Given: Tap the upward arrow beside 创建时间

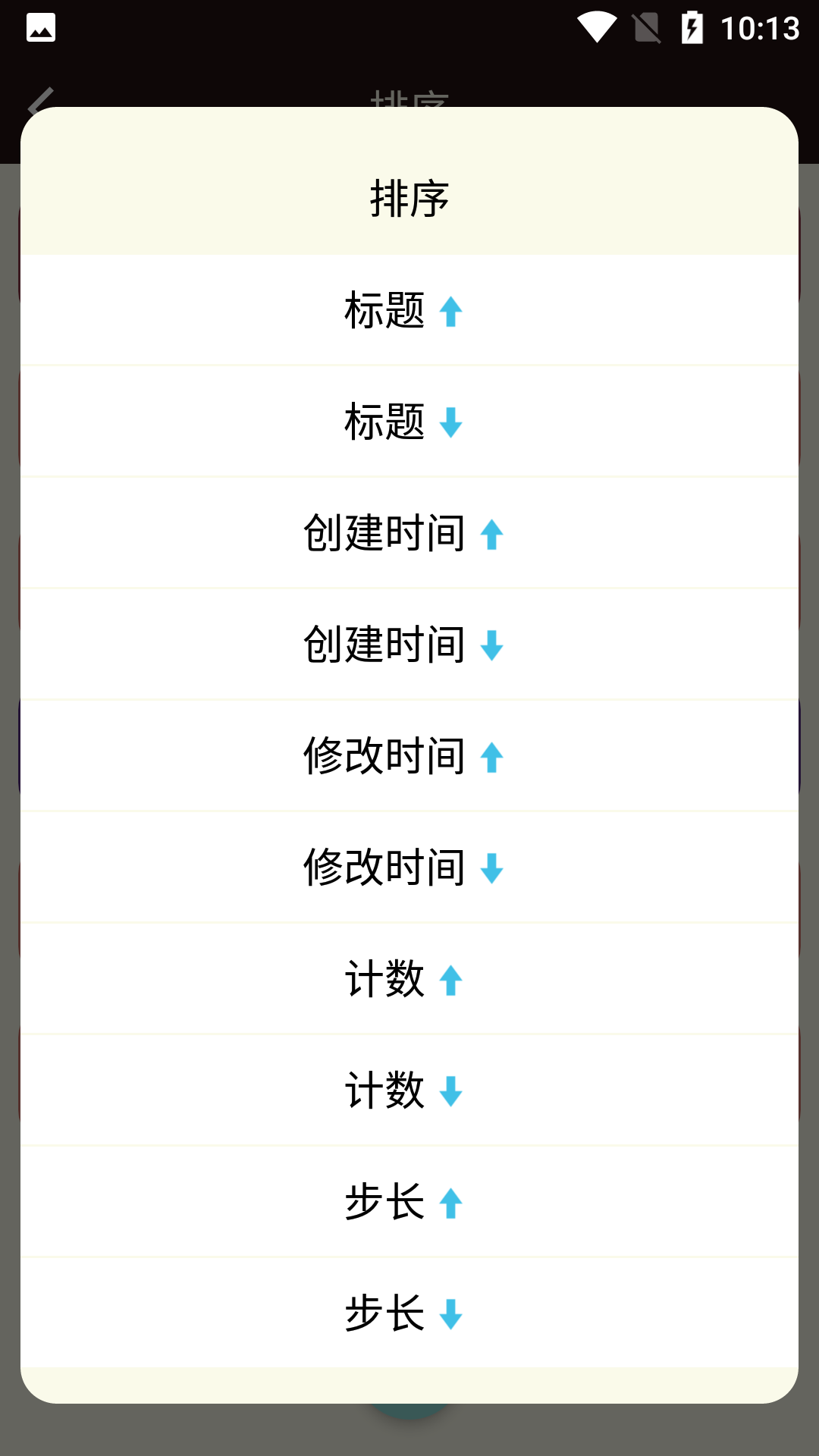Looking at the screenshot, I should coord(493,535).
